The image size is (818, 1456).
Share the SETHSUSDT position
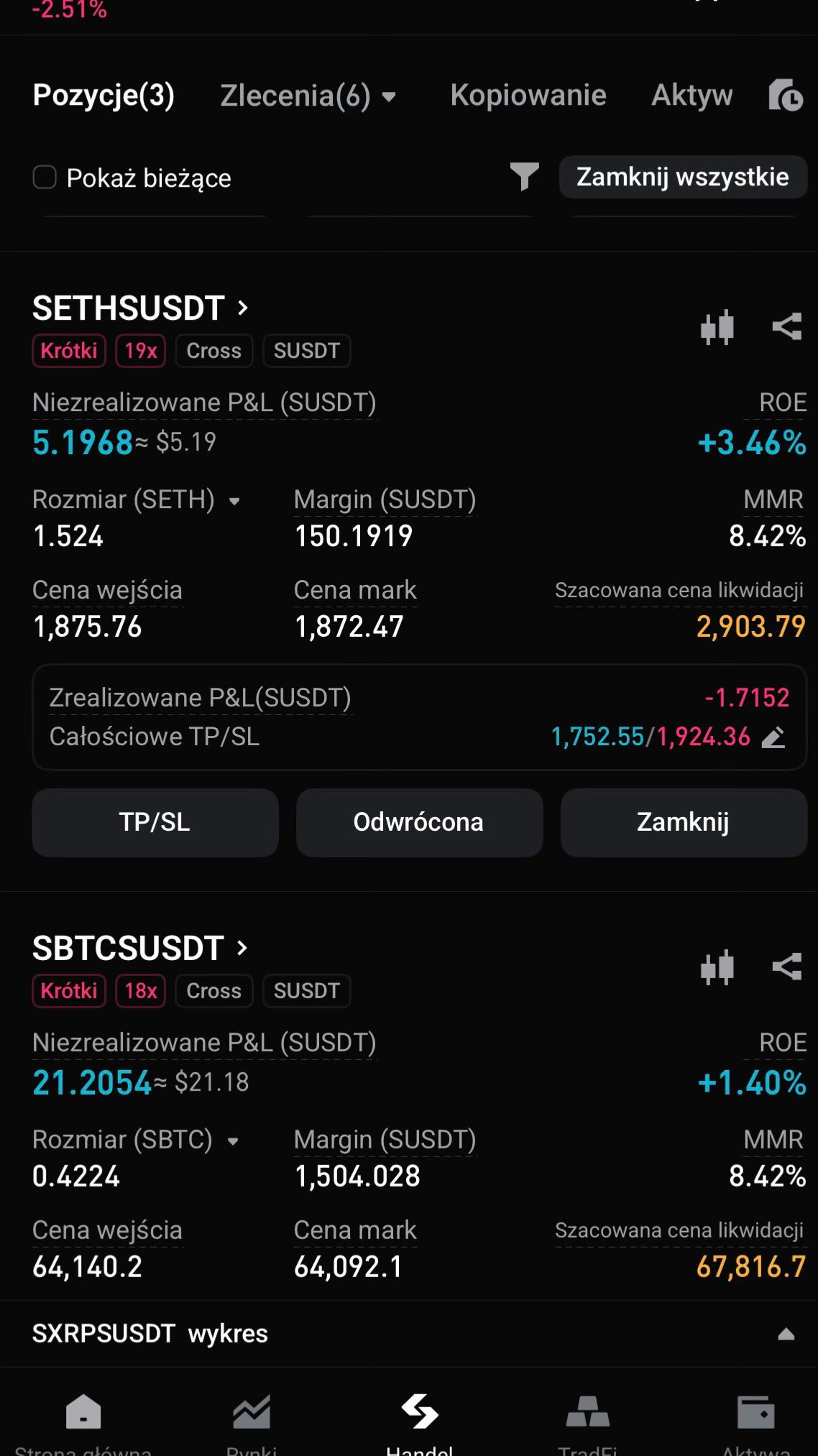786,326
